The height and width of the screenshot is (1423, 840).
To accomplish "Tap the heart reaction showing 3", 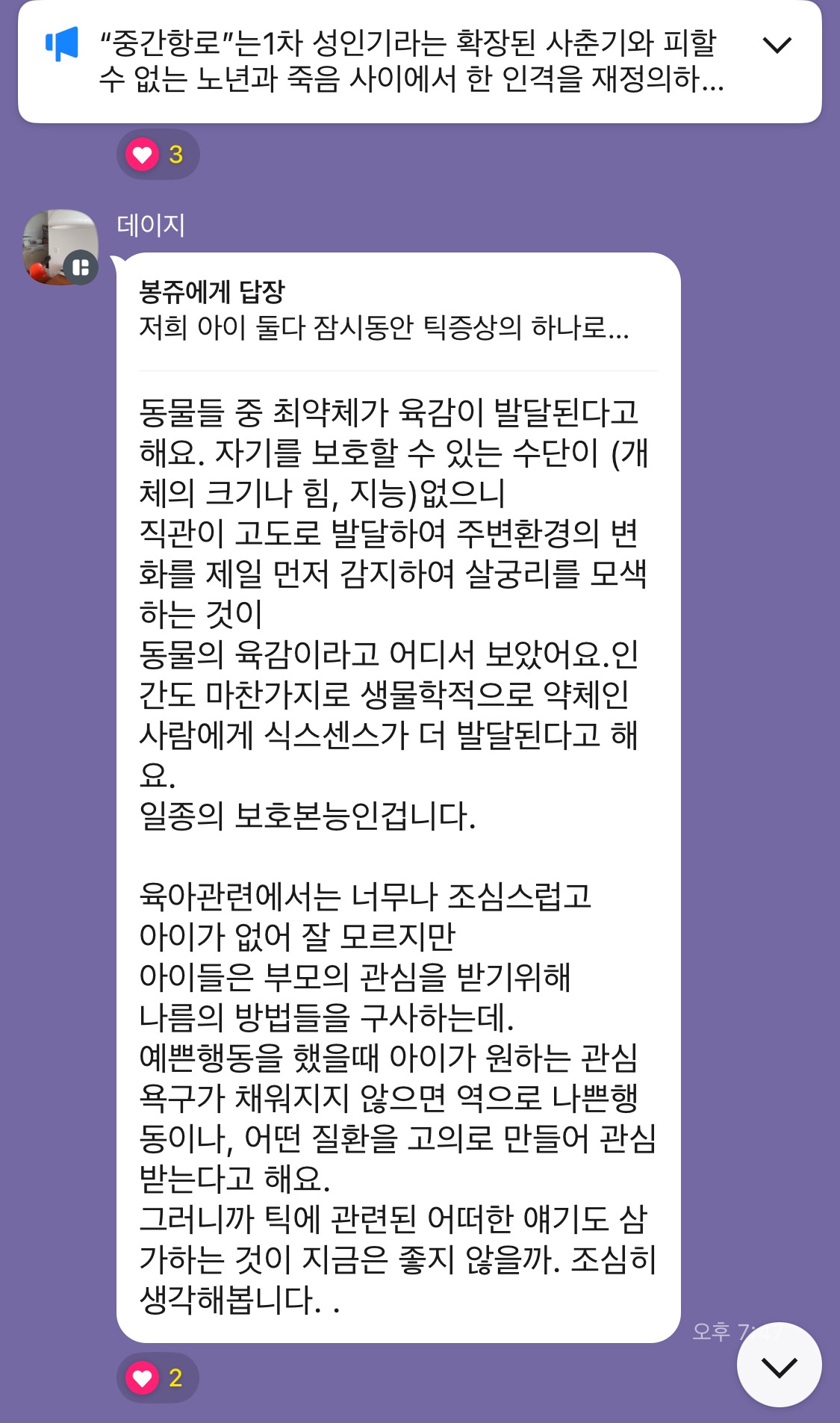I will (158, 155).
